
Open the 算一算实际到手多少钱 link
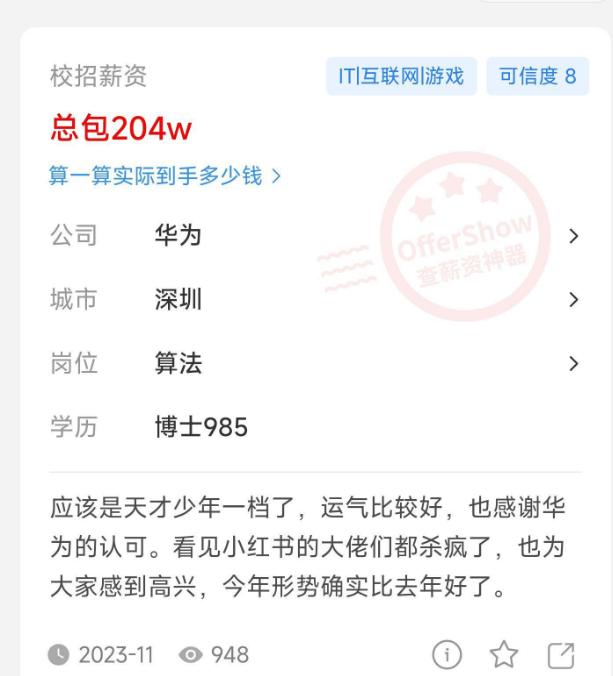pyautogui.click(x=165, y=176)
